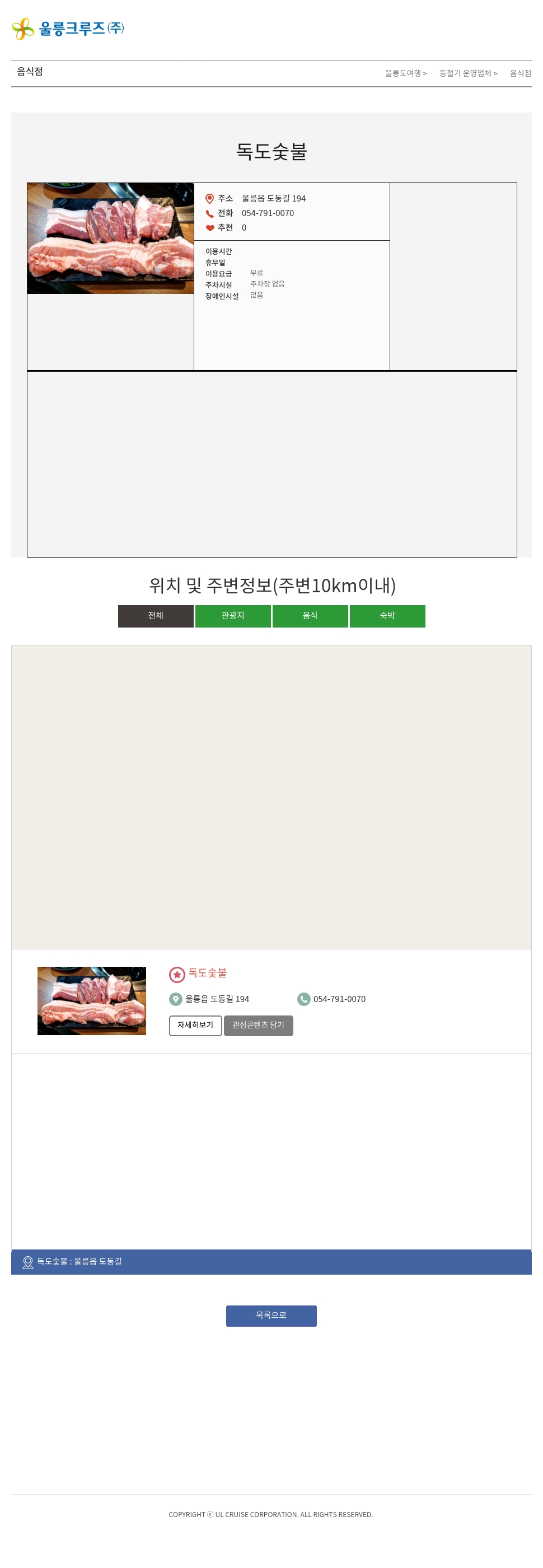Tap 자세히보기 for 독도숯불
The height and width of the screenshot is (1568, 543).
[x=195, y=1025]
